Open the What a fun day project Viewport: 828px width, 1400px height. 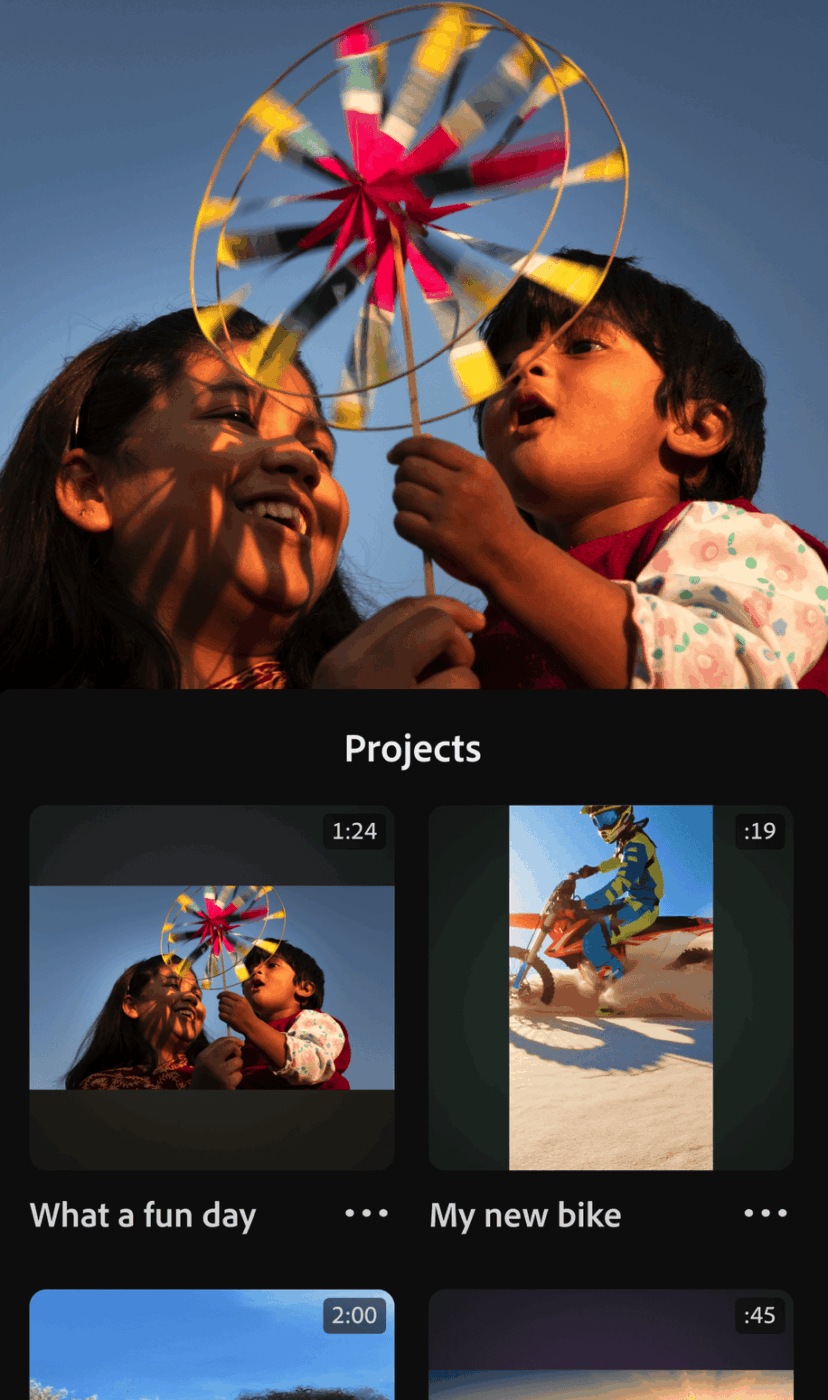pos(211,987)
